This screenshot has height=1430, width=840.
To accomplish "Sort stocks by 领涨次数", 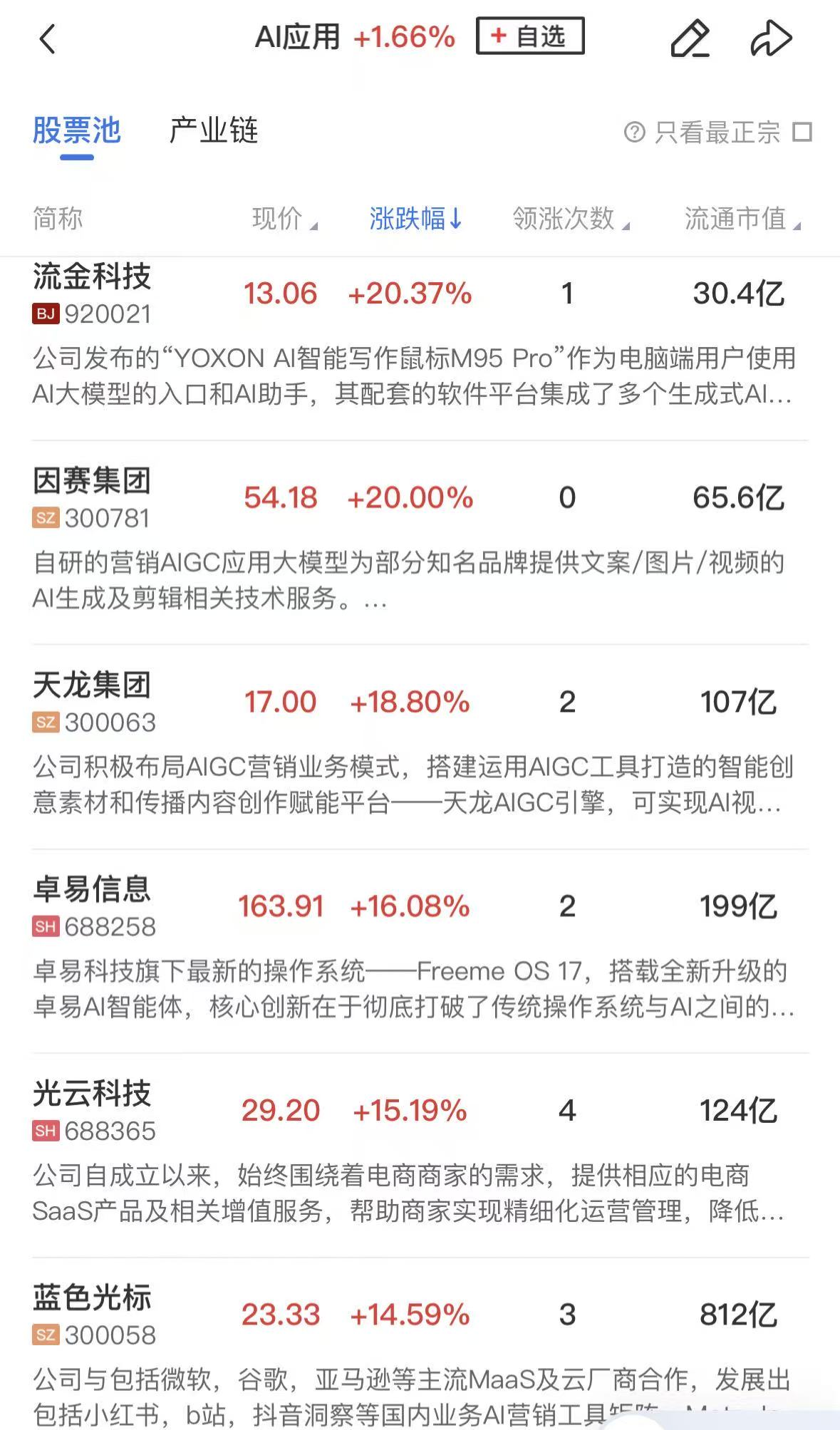I will pyautogui.click(x=570, y=219).
